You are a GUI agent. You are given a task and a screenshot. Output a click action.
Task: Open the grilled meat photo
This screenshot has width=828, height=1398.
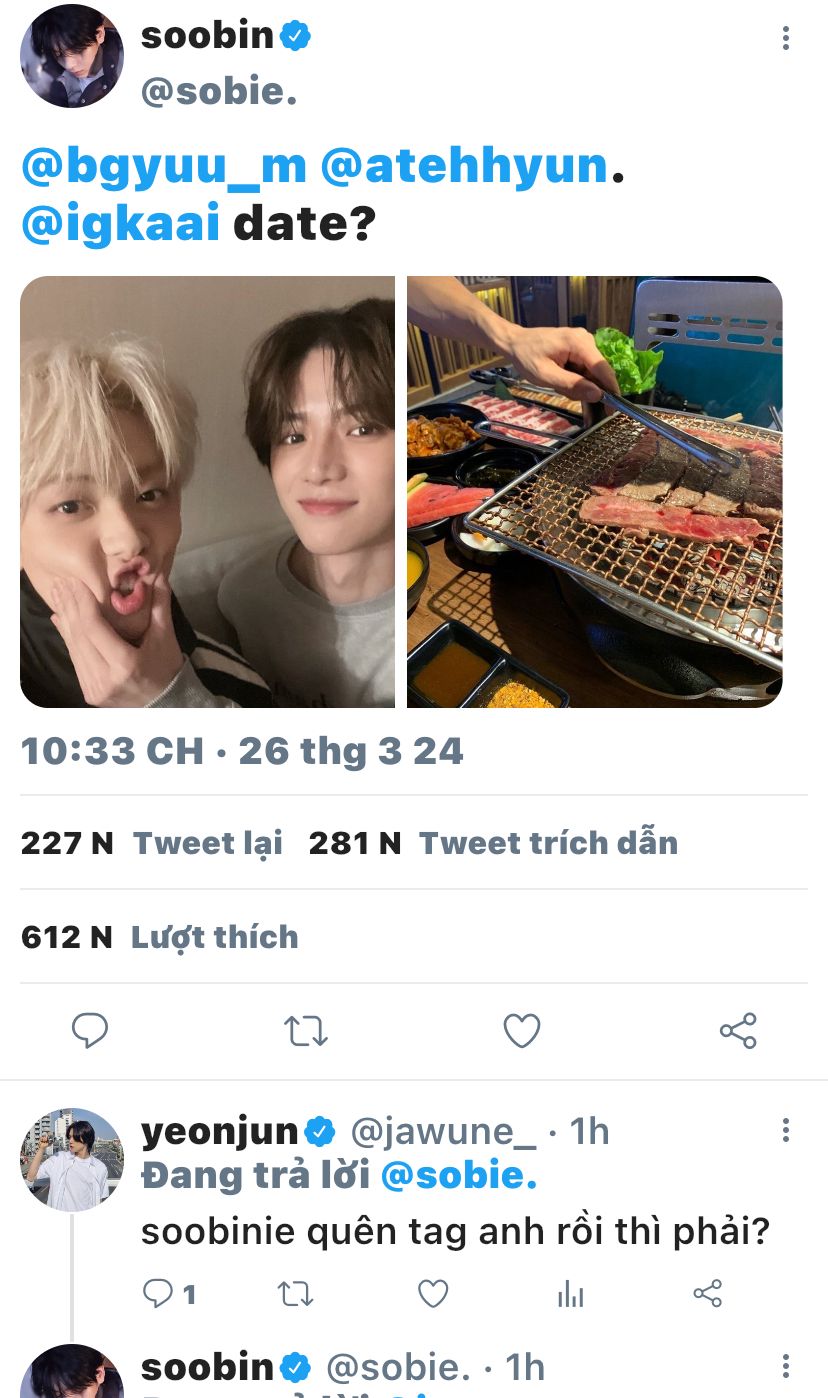(594, 492)
